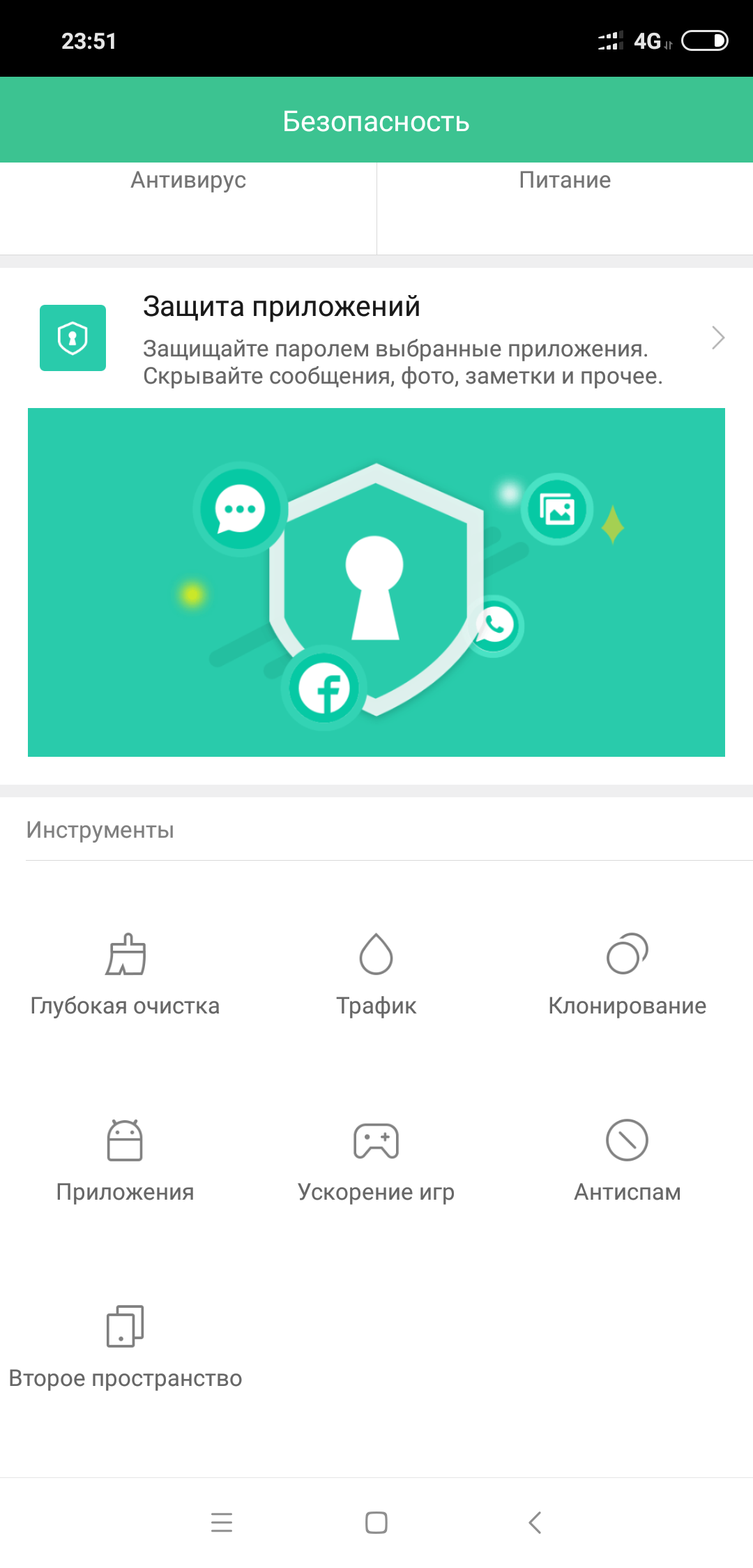Go back with the navigation bar arrow

click(535, 1523)
